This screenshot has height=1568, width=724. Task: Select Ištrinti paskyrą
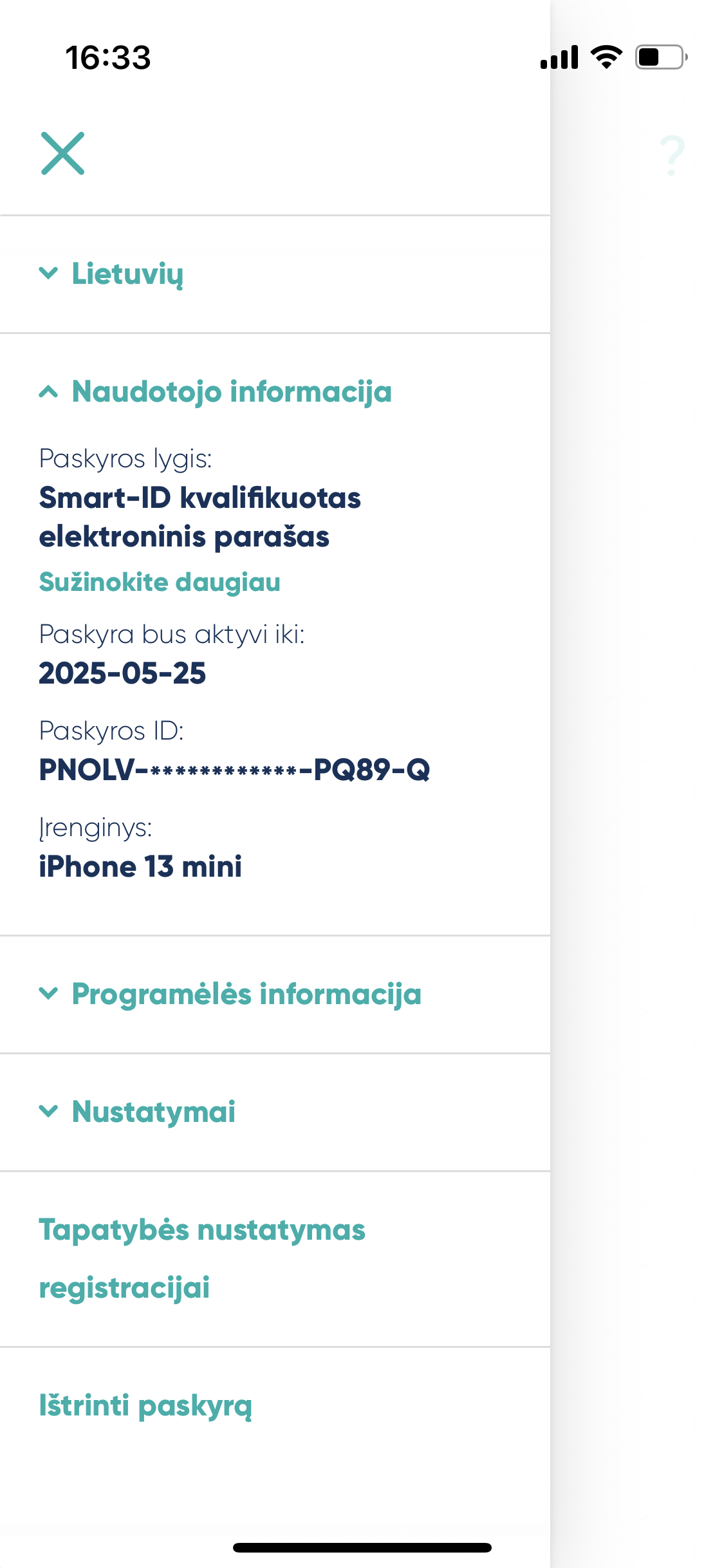(145, 1405)
